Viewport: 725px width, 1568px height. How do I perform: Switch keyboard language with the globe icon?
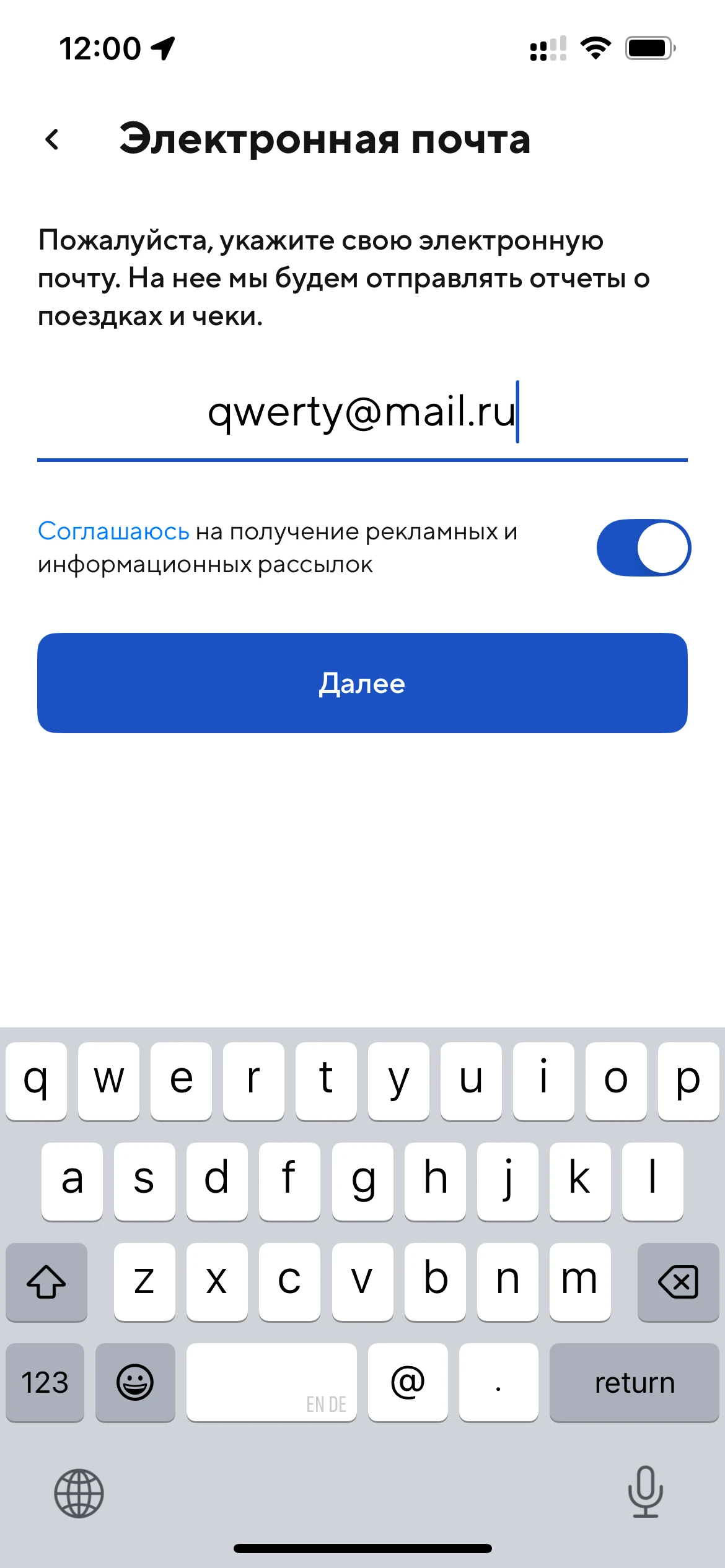click(x=79, y=1493)
